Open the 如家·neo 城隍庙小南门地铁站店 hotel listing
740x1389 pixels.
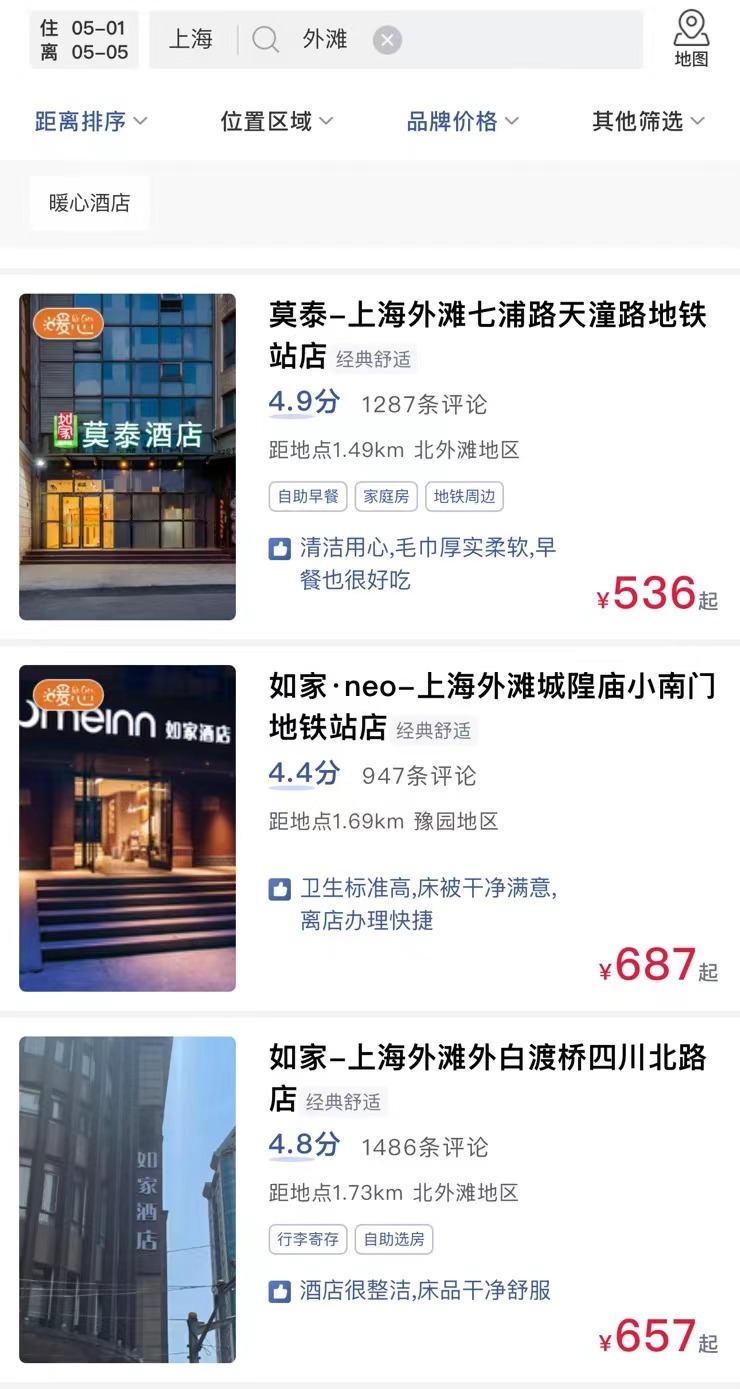tap(491, 706)
